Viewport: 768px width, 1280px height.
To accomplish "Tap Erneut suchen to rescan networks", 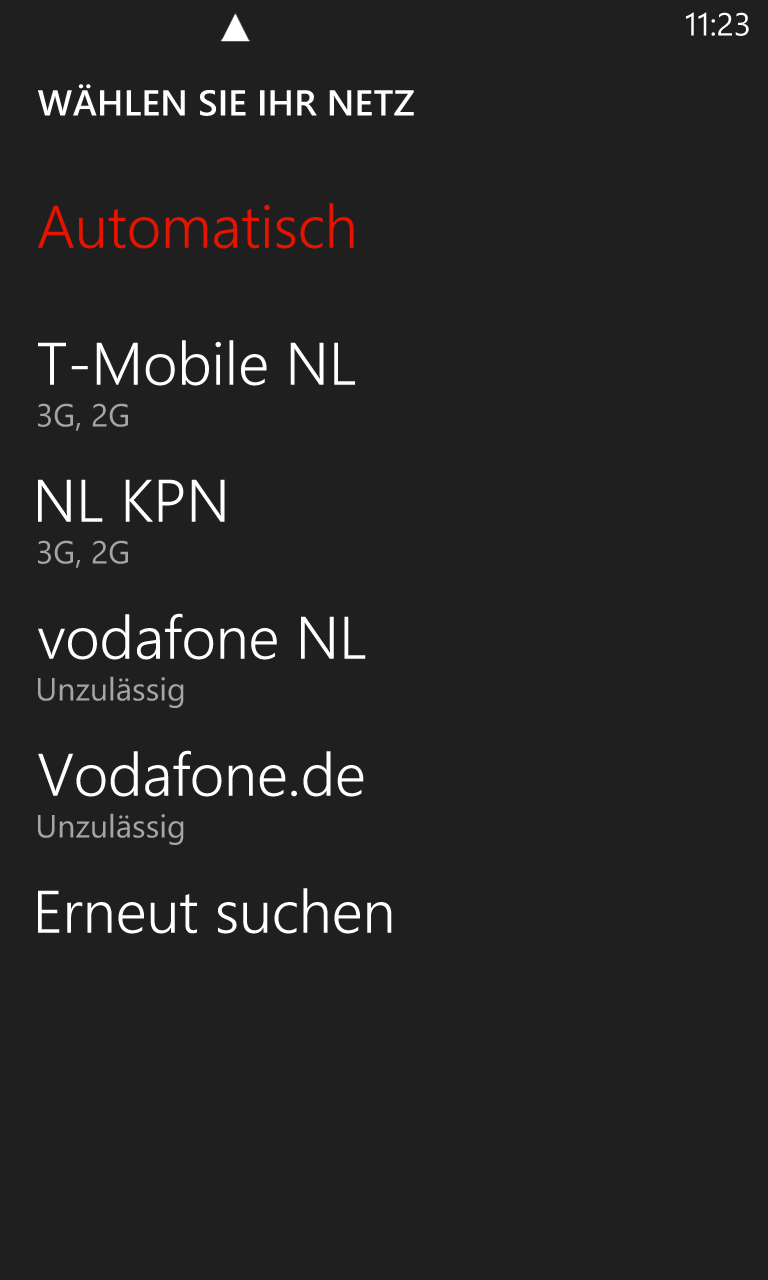I will pos(214,913).
